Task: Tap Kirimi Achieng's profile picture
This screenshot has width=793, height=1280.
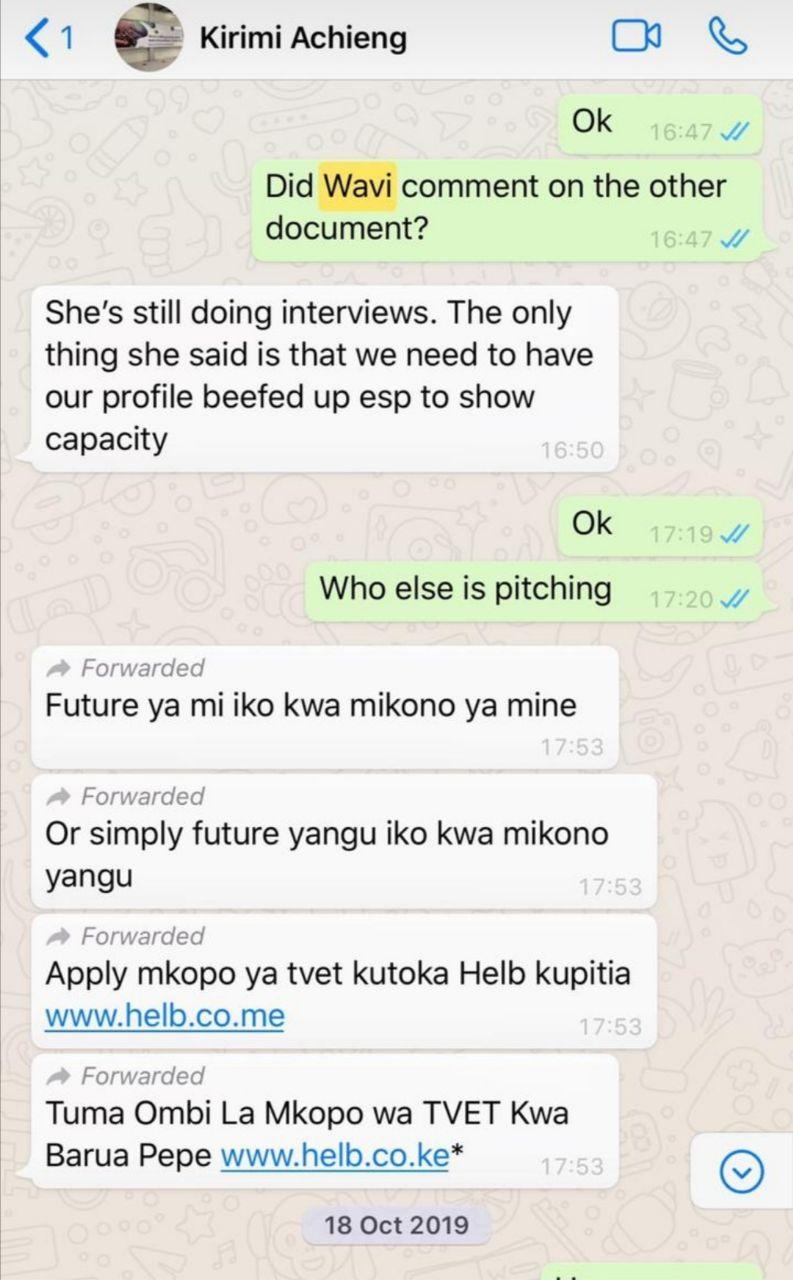Action: tap(150, 38)
